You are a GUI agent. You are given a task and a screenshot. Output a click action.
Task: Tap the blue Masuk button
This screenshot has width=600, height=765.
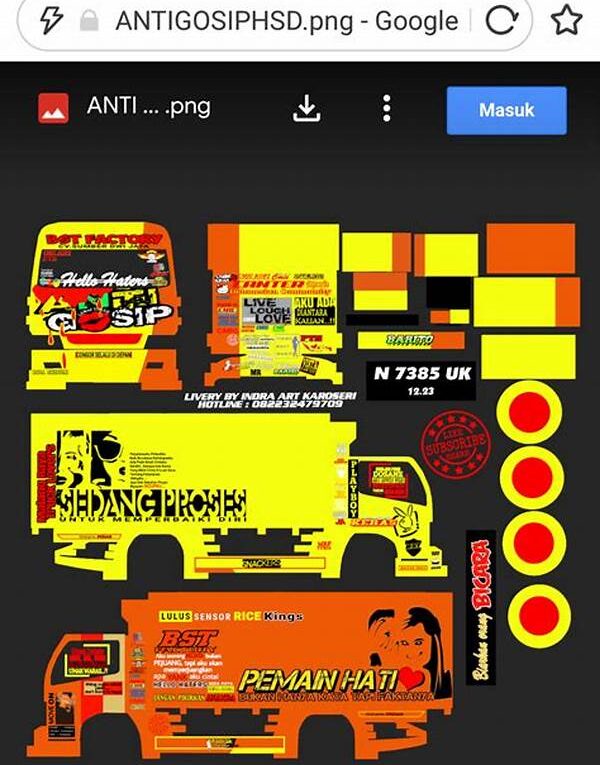click(506, 110)
